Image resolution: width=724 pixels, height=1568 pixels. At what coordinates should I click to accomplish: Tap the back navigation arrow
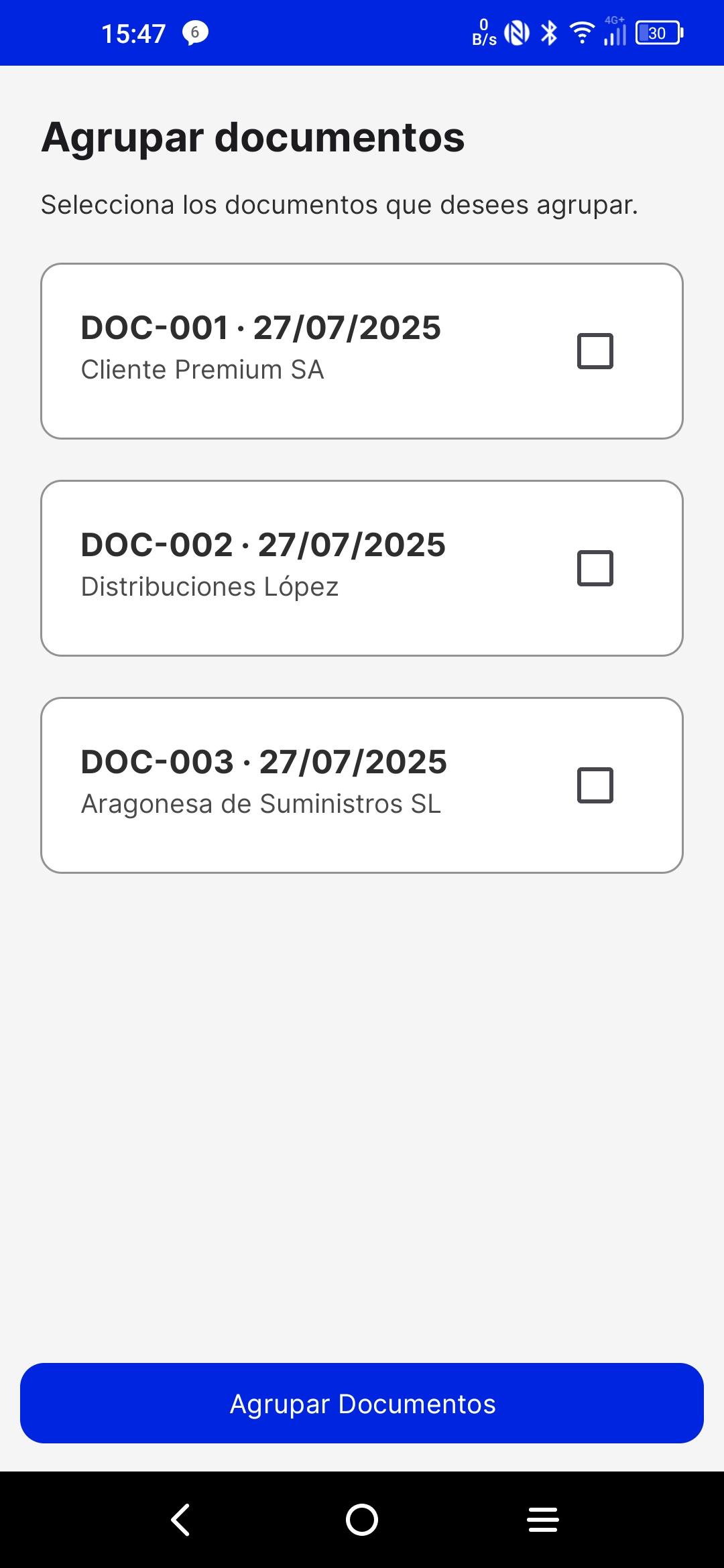pyautogui.click(x=181, y=1520)
